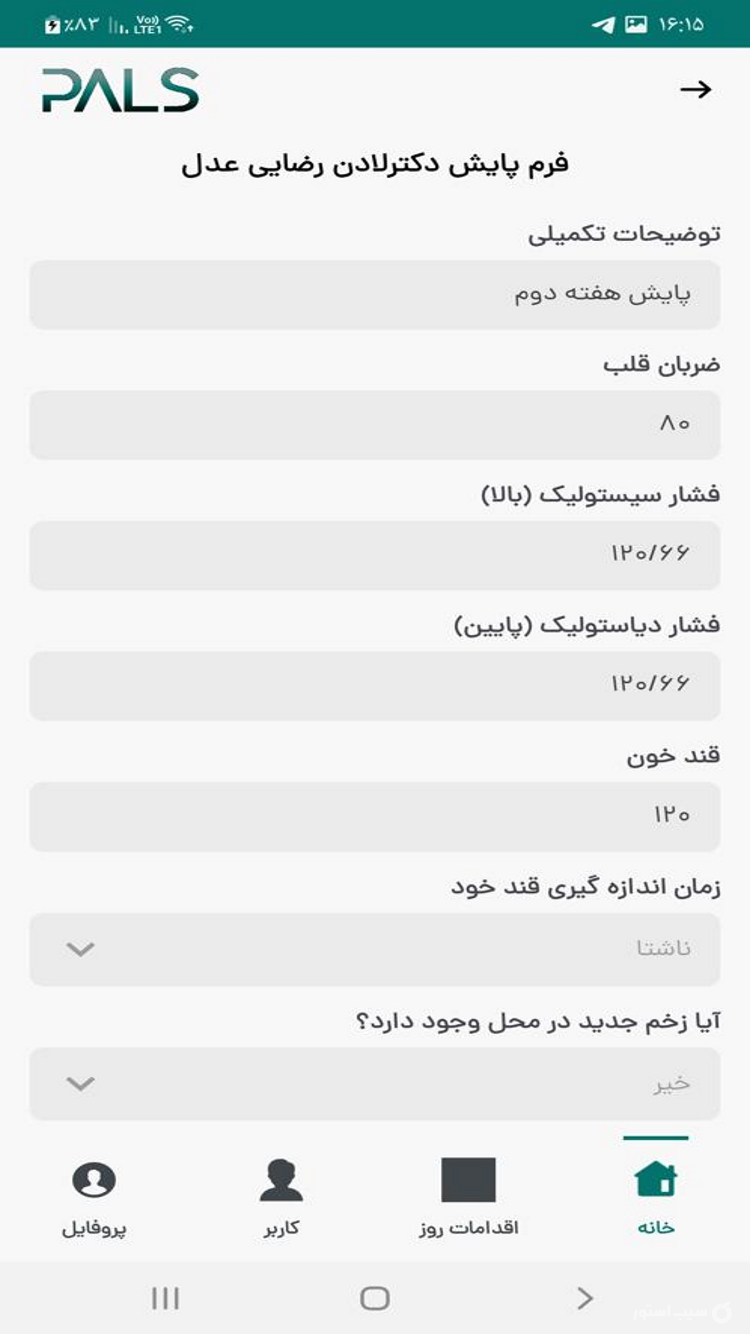Click the قند خون input field
The height and width of the screenshot is (1334, 750).
tap(375, 816)
